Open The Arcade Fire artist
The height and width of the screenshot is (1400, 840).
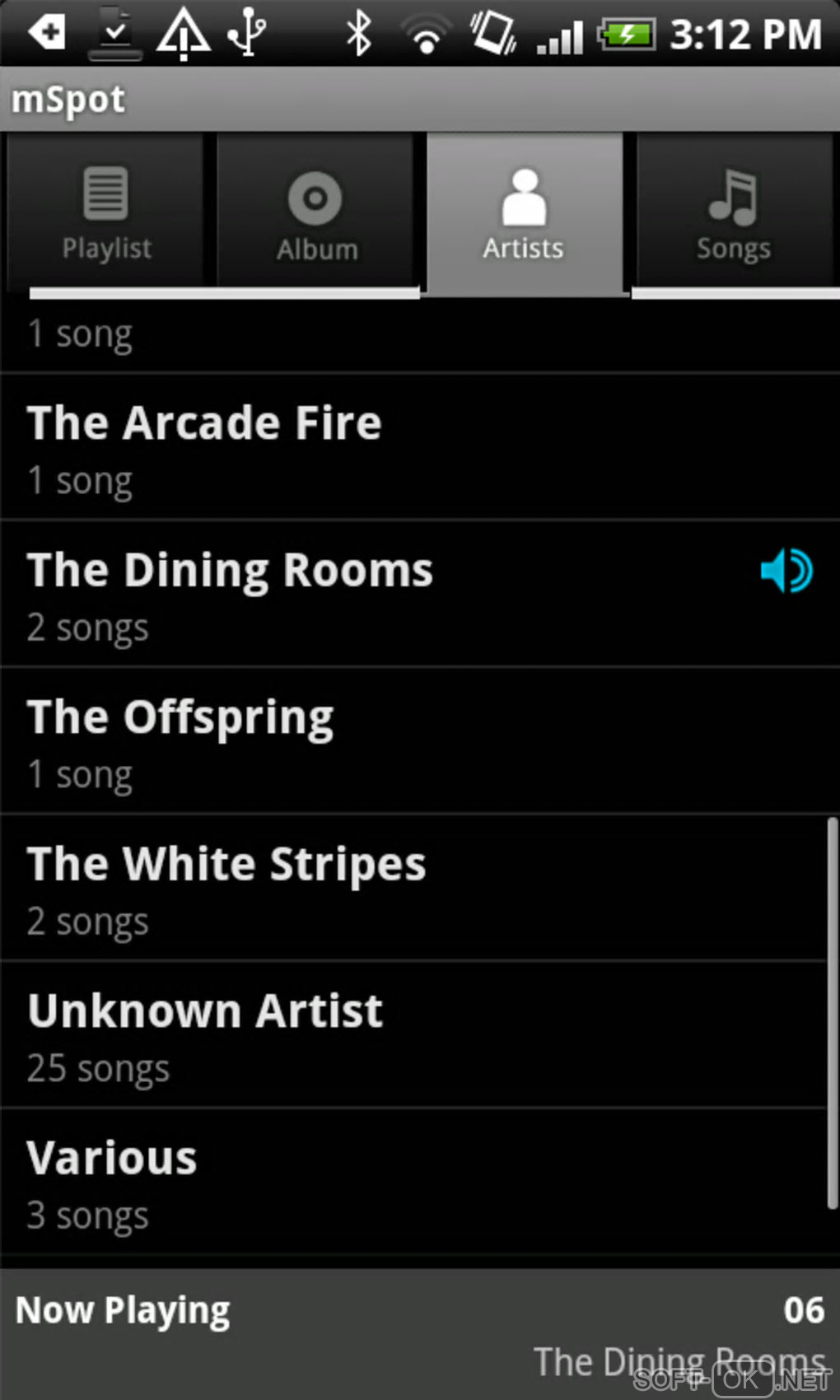[420, 447]
